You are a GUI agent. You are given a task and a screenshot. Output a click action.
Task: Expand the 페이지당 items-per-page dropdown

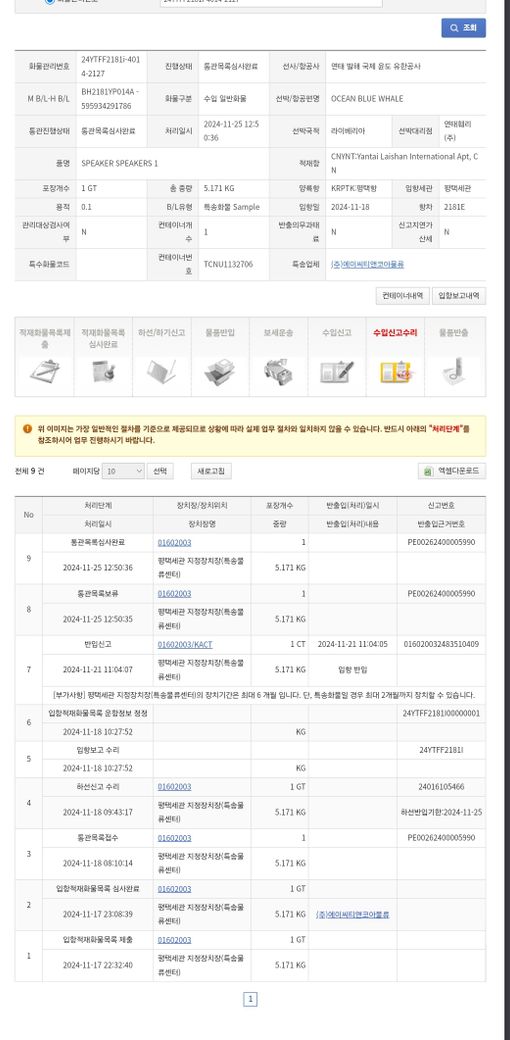pos(123,471)
